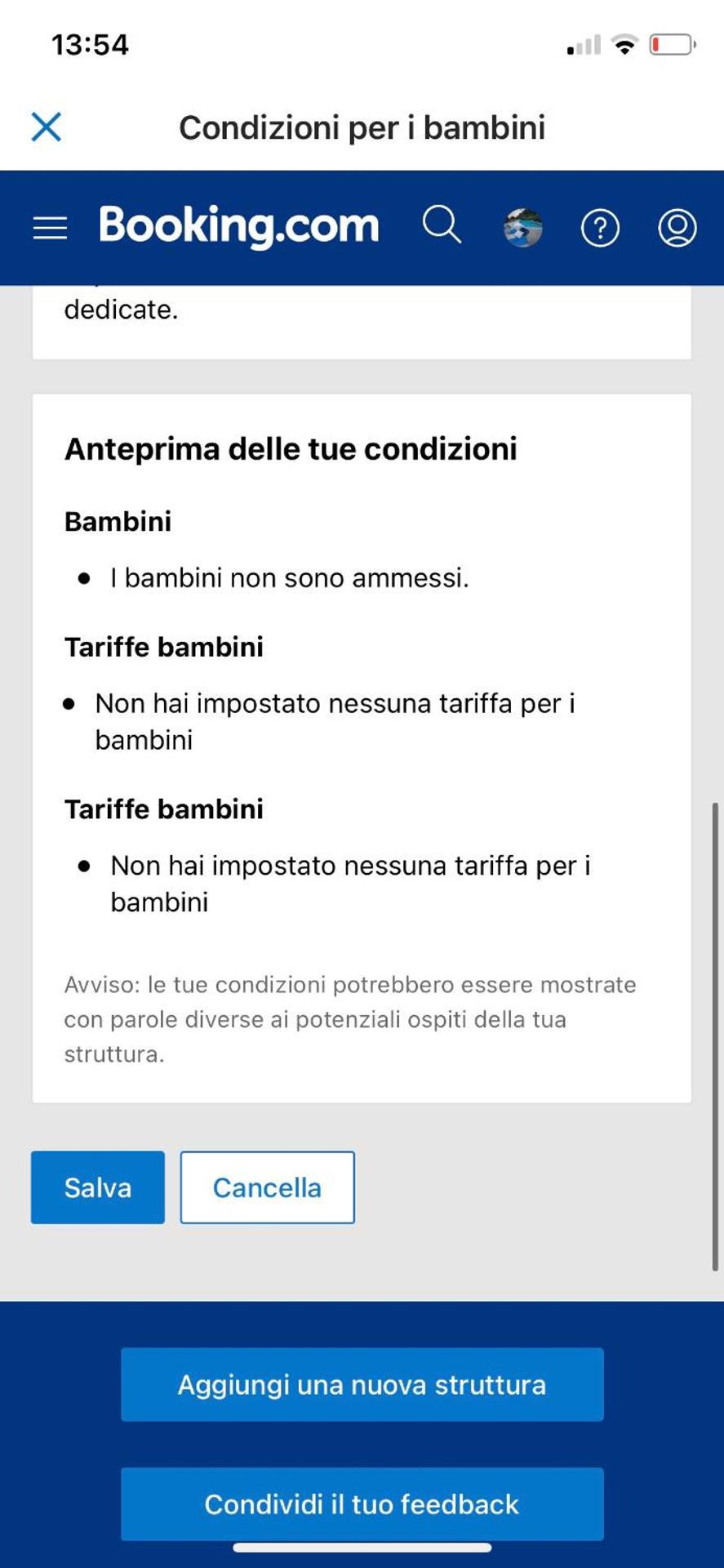724x1568 pixels.
Task: Open the account profile icon
Action: point(676,226)
